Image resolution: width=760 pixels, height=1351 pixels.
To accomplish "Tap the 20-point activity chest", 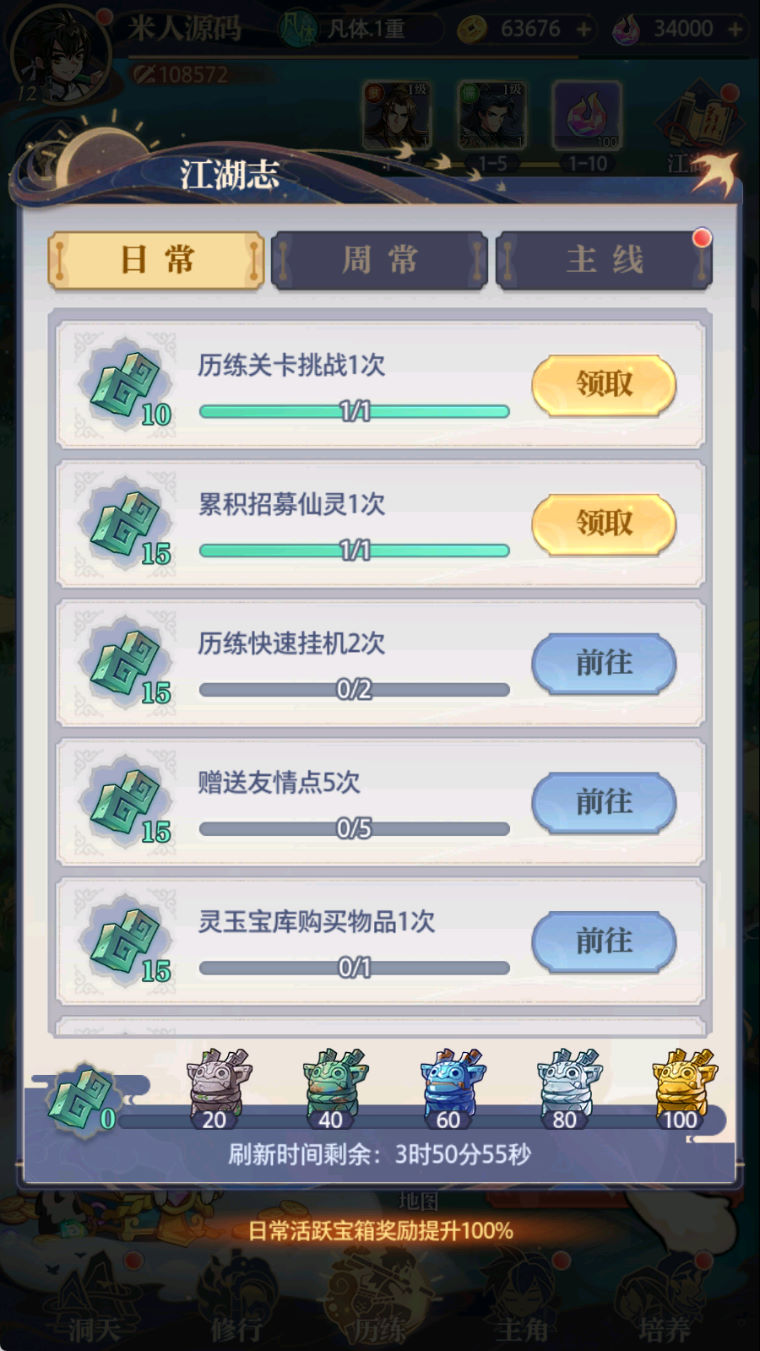I will [219, 1085].
